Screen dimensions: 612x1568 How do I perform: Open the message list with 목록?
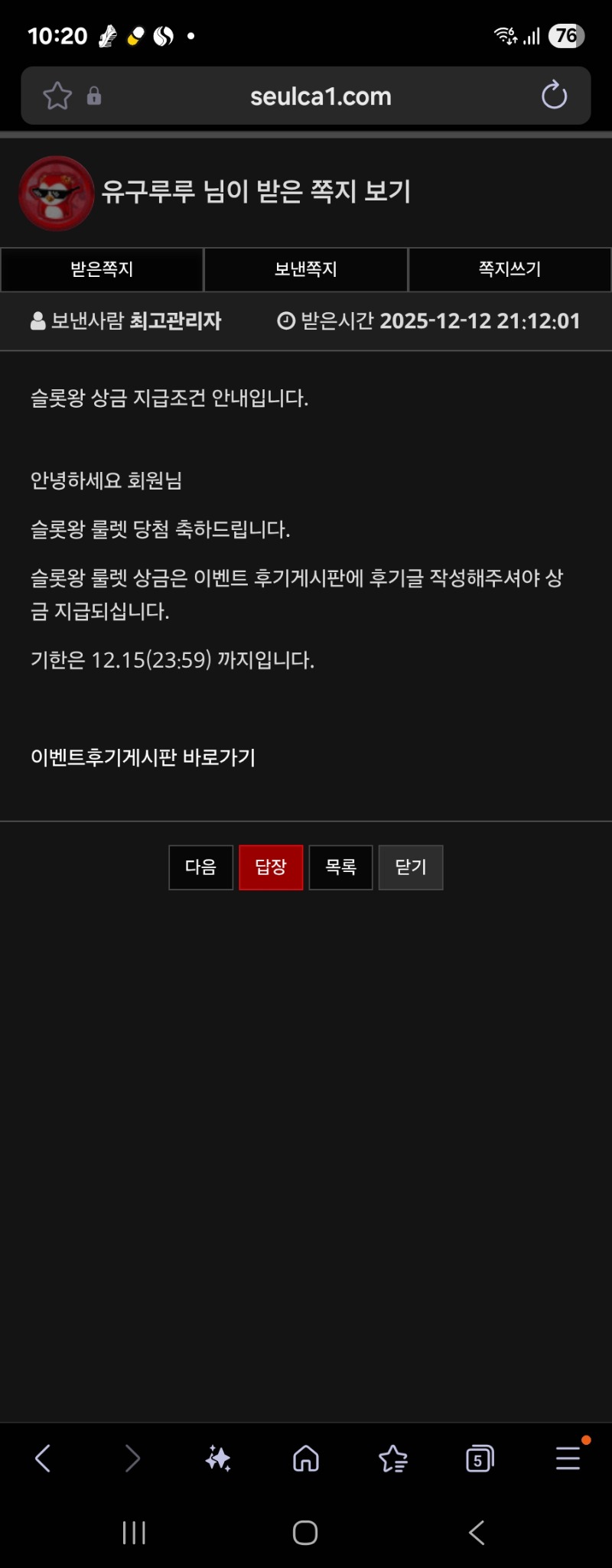[x=340, y=867]
